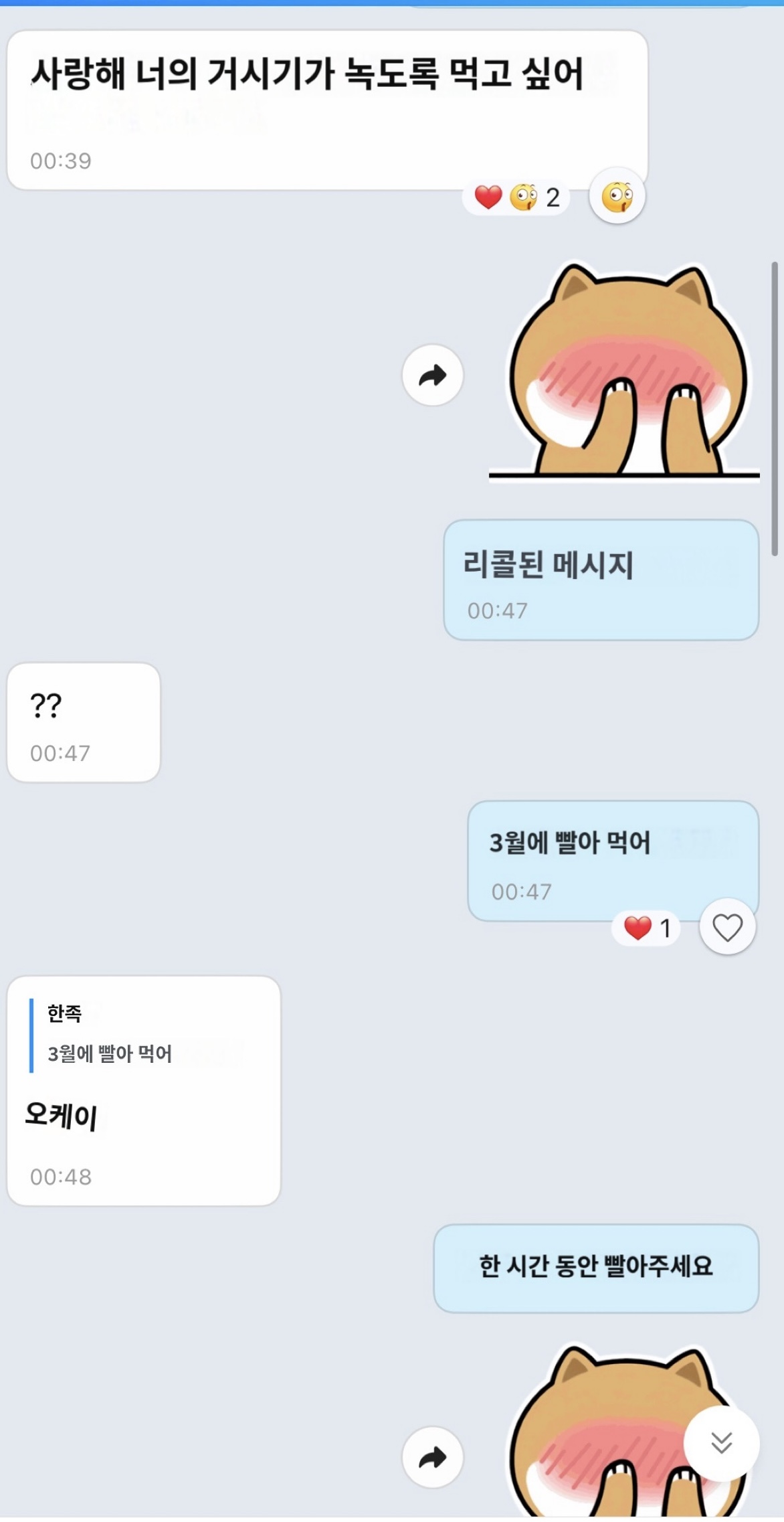784x1522 pixels.
Task: React with the flushed face emoji button
Action: point(617,196)
